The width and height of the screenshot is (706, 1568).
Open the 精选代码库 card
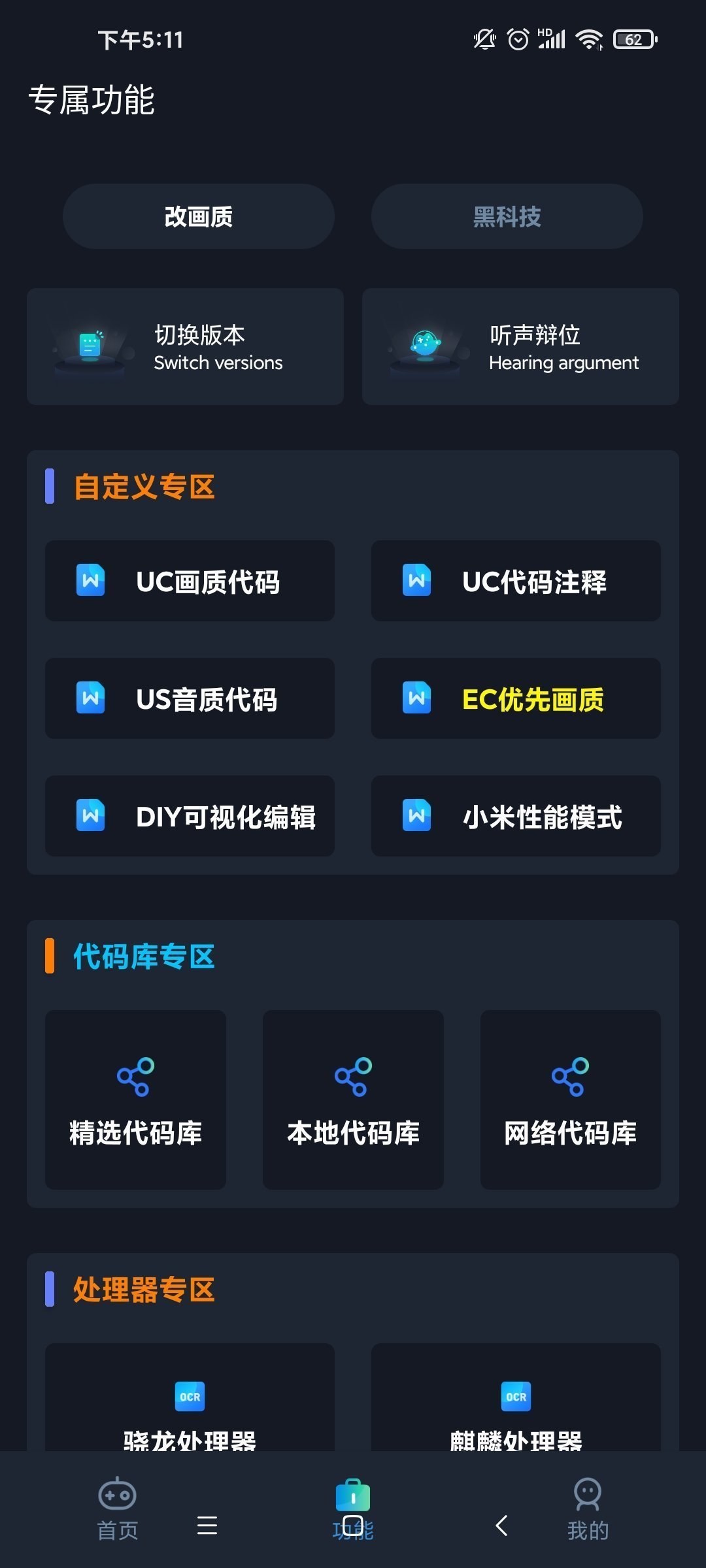(135, 1100)
